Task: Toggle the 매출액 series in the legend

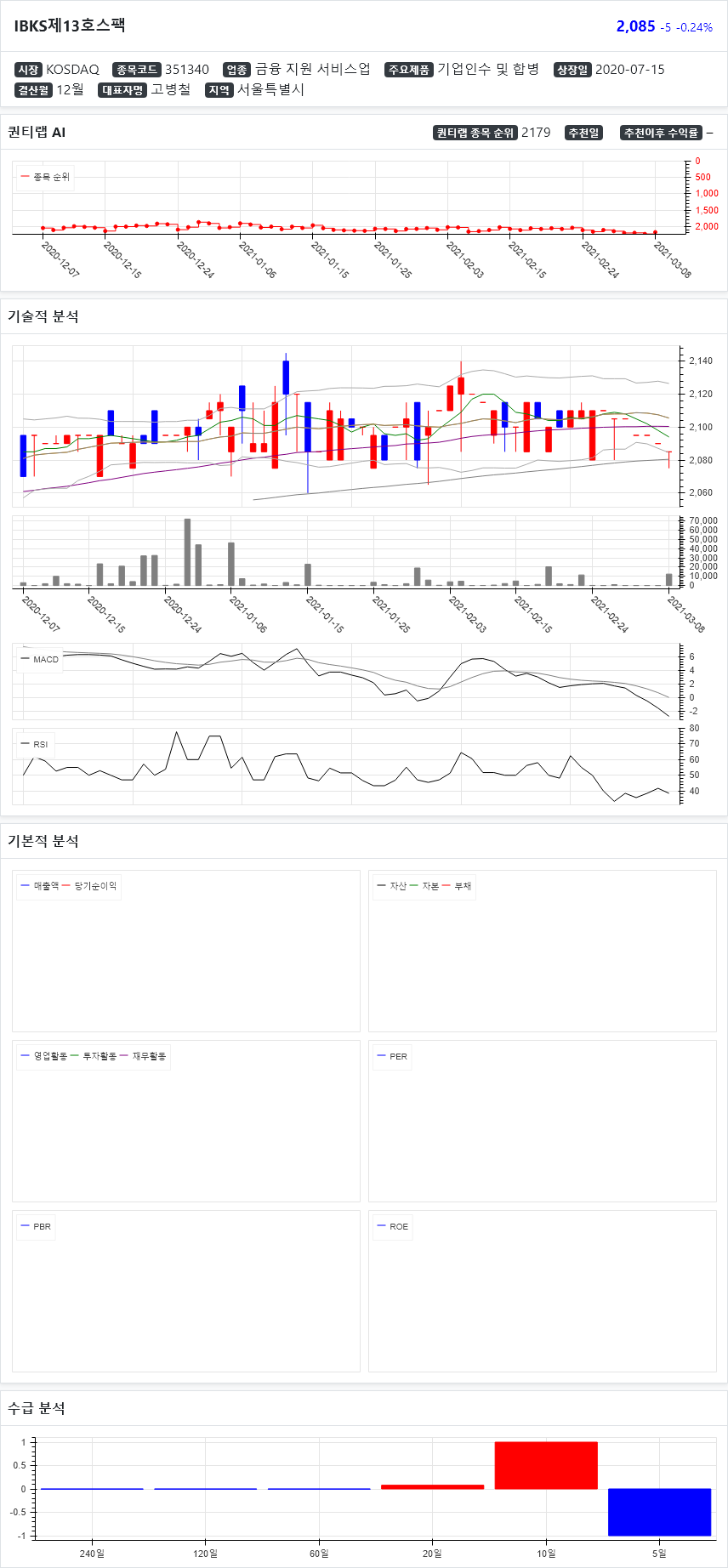Action: [x=40, y=886]
